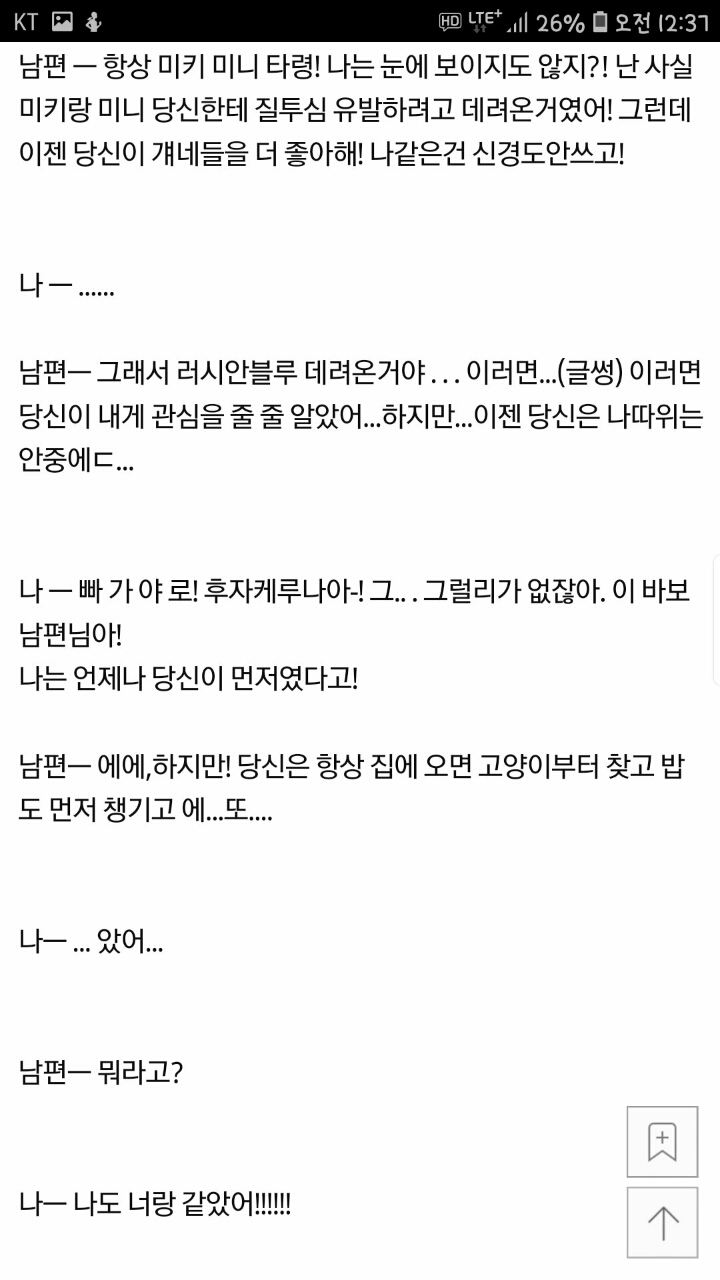Tap the bookmark-add icon on the post

[663, 1141]
